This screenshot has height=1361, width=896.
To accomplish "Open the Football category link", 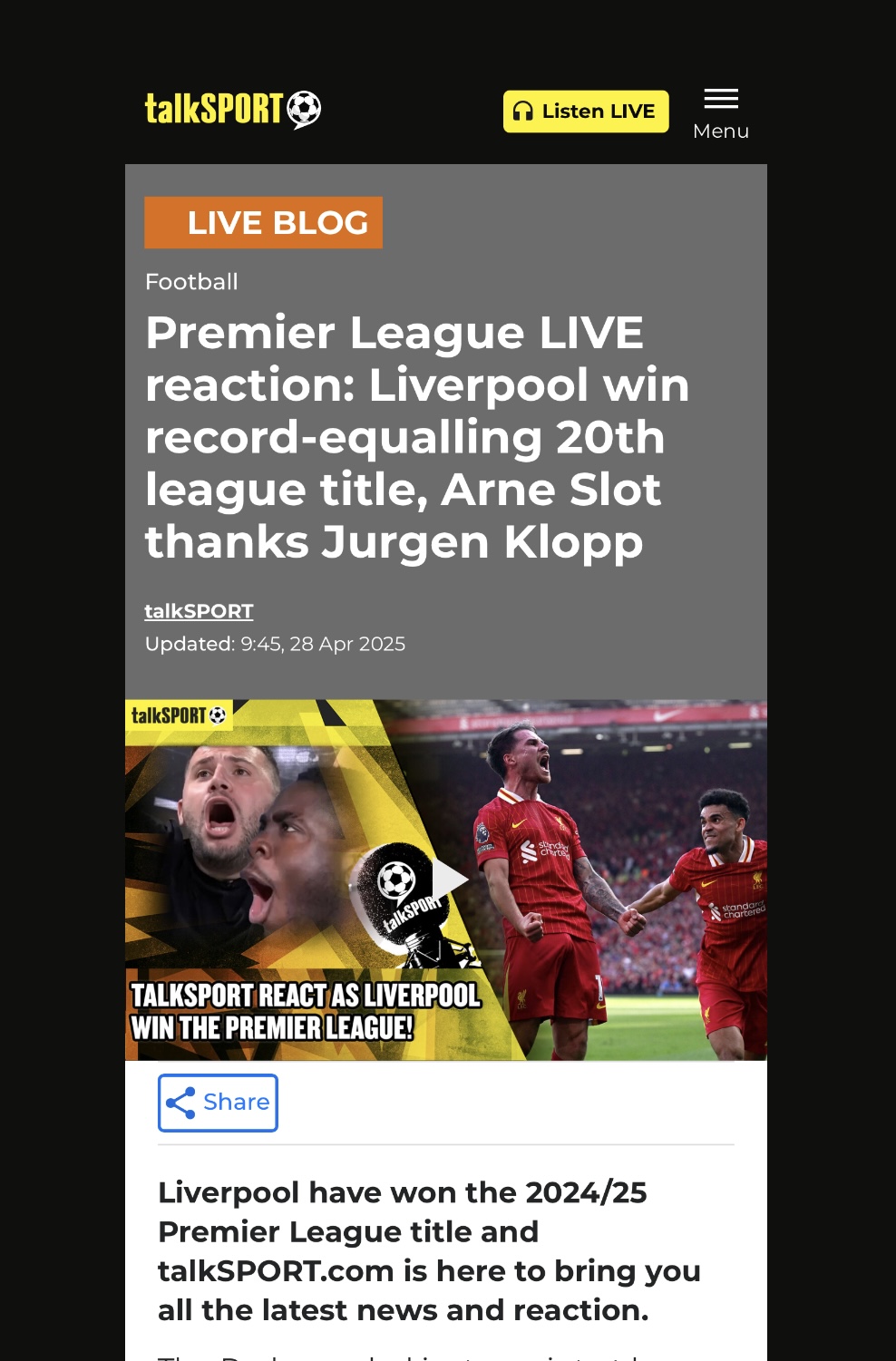I will coord(191,282).
